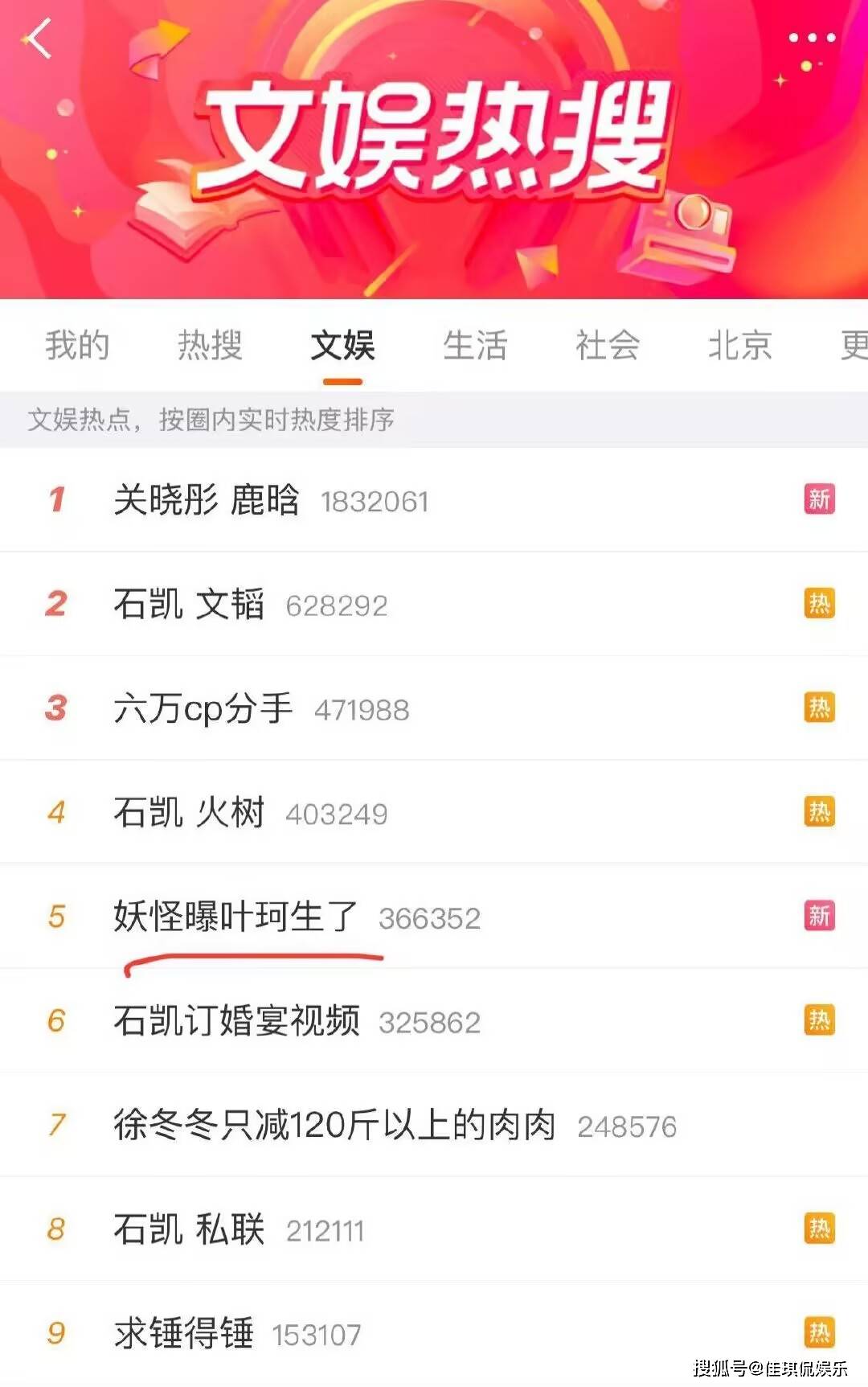Open trending topic 关晓彤 鹿晗
This screenshot has width=868, height=1387.
point(207,500)
